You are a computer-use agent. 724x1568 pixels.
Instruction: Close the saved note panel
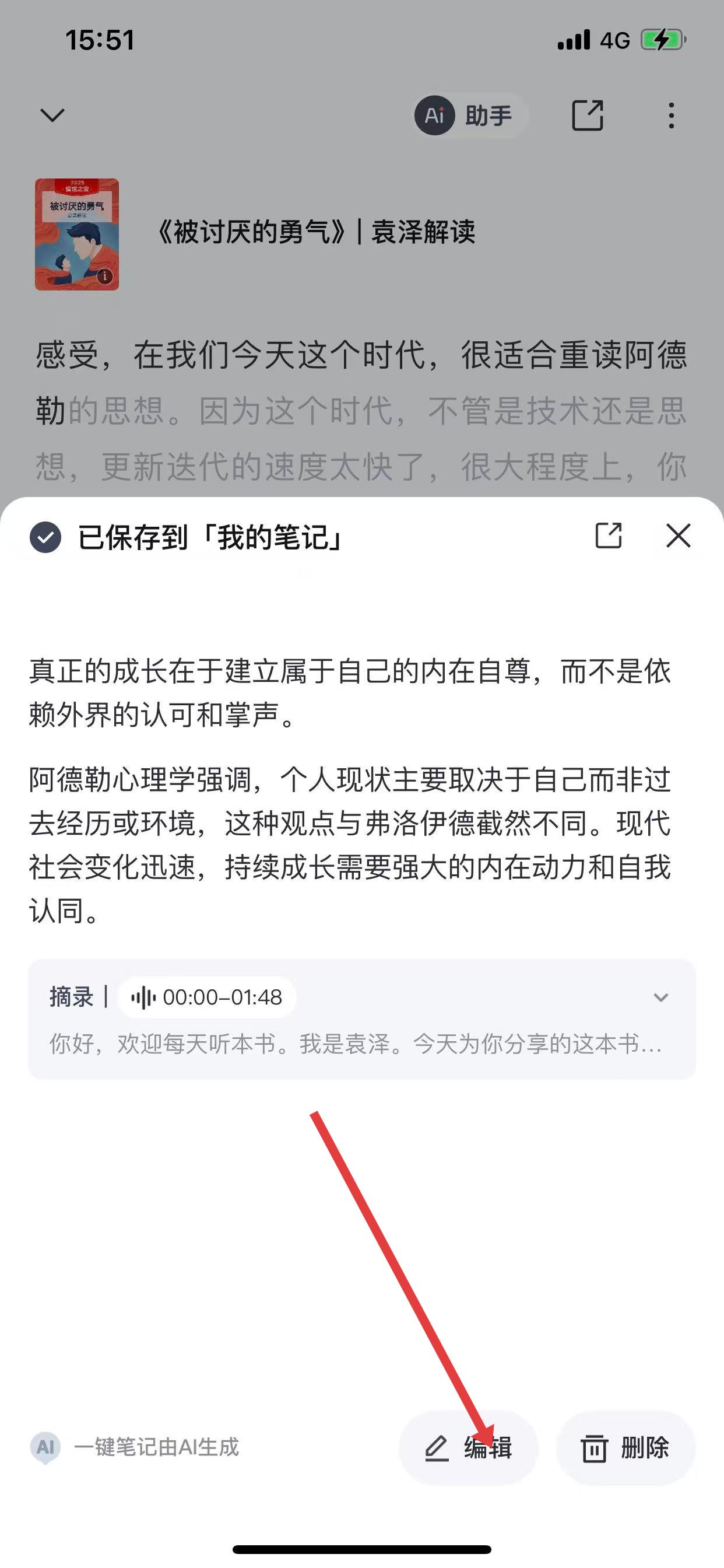click(678, 535)
